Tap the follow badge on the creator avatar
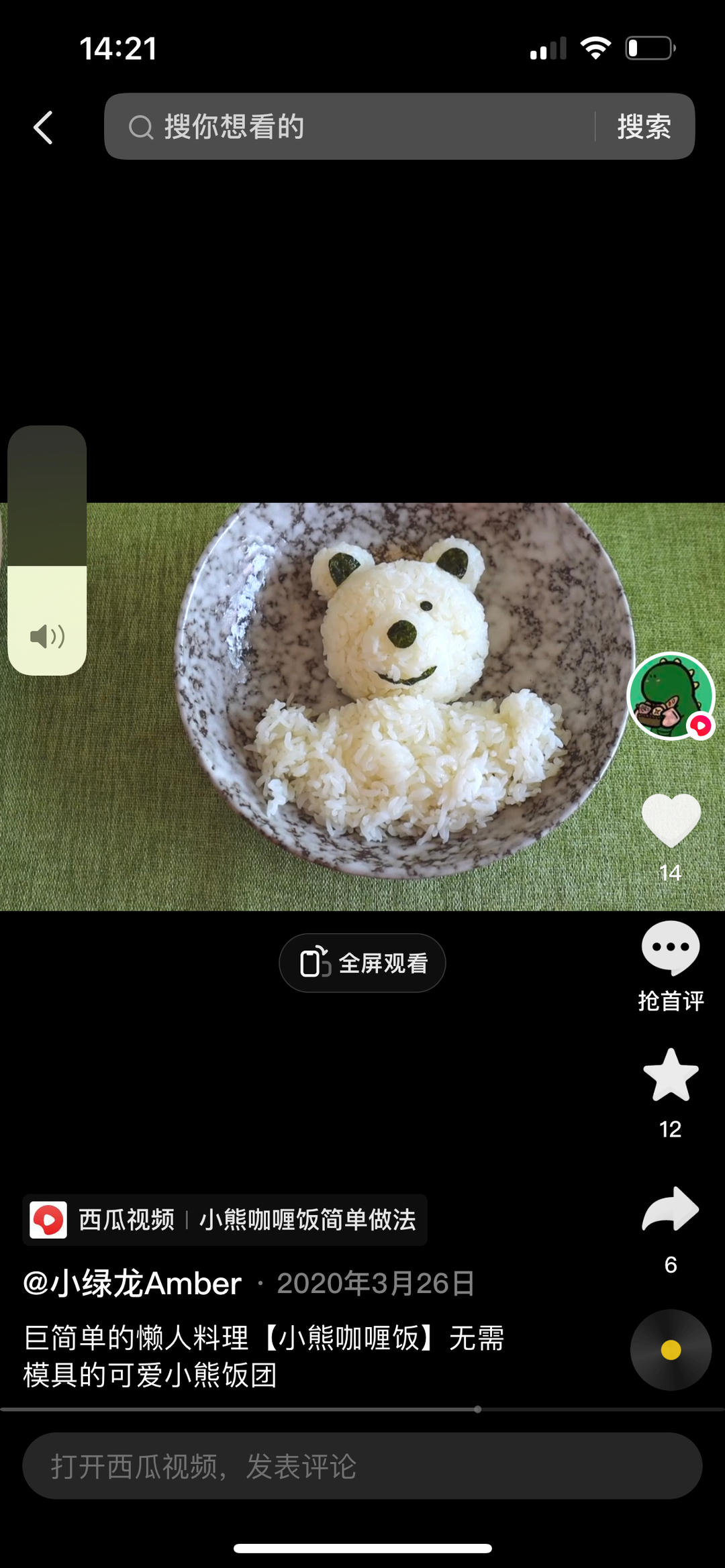Viewport: 725px width, 1568px height. click(700, 725)
